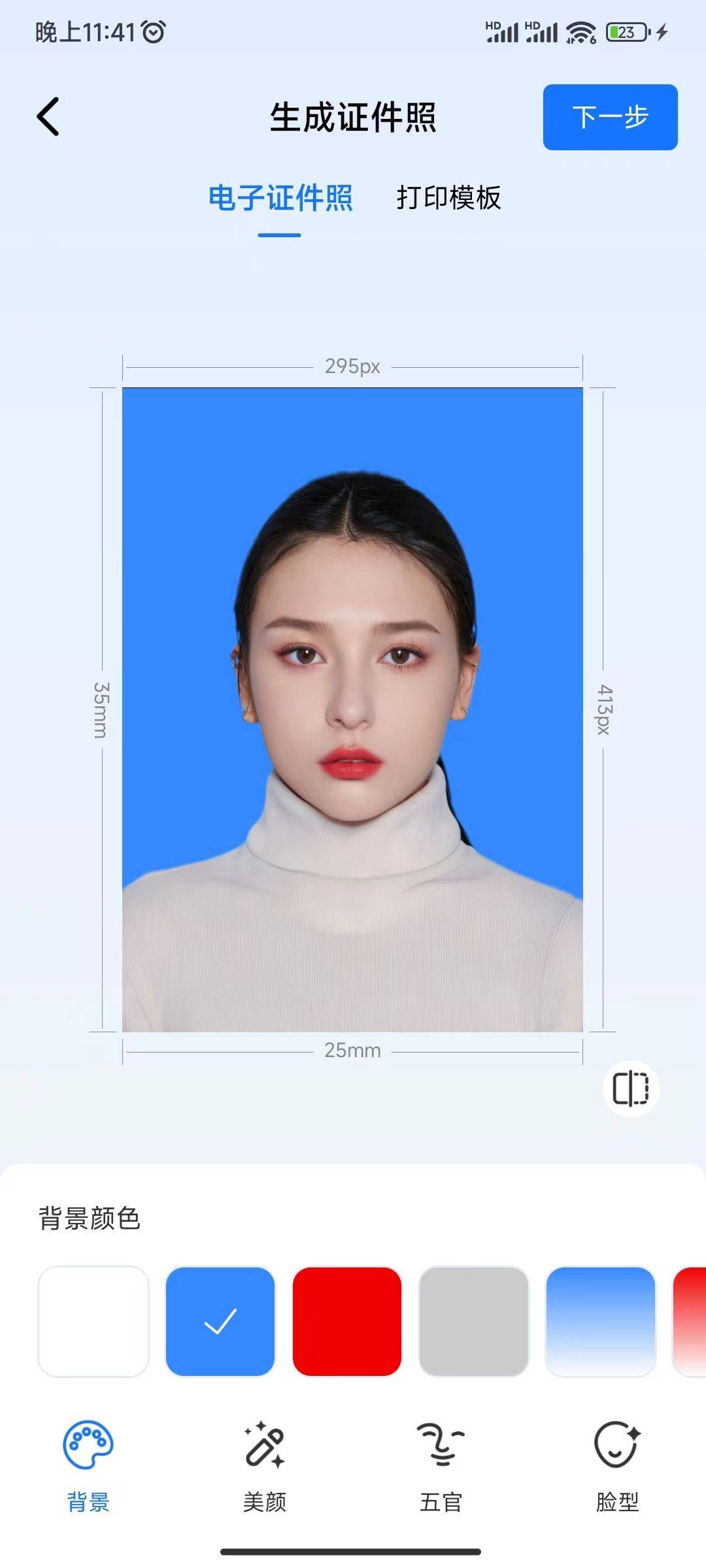Tap the before/after compare icon
The height and width of the screenshot is (1568, 706).
tap(630, 1088)
